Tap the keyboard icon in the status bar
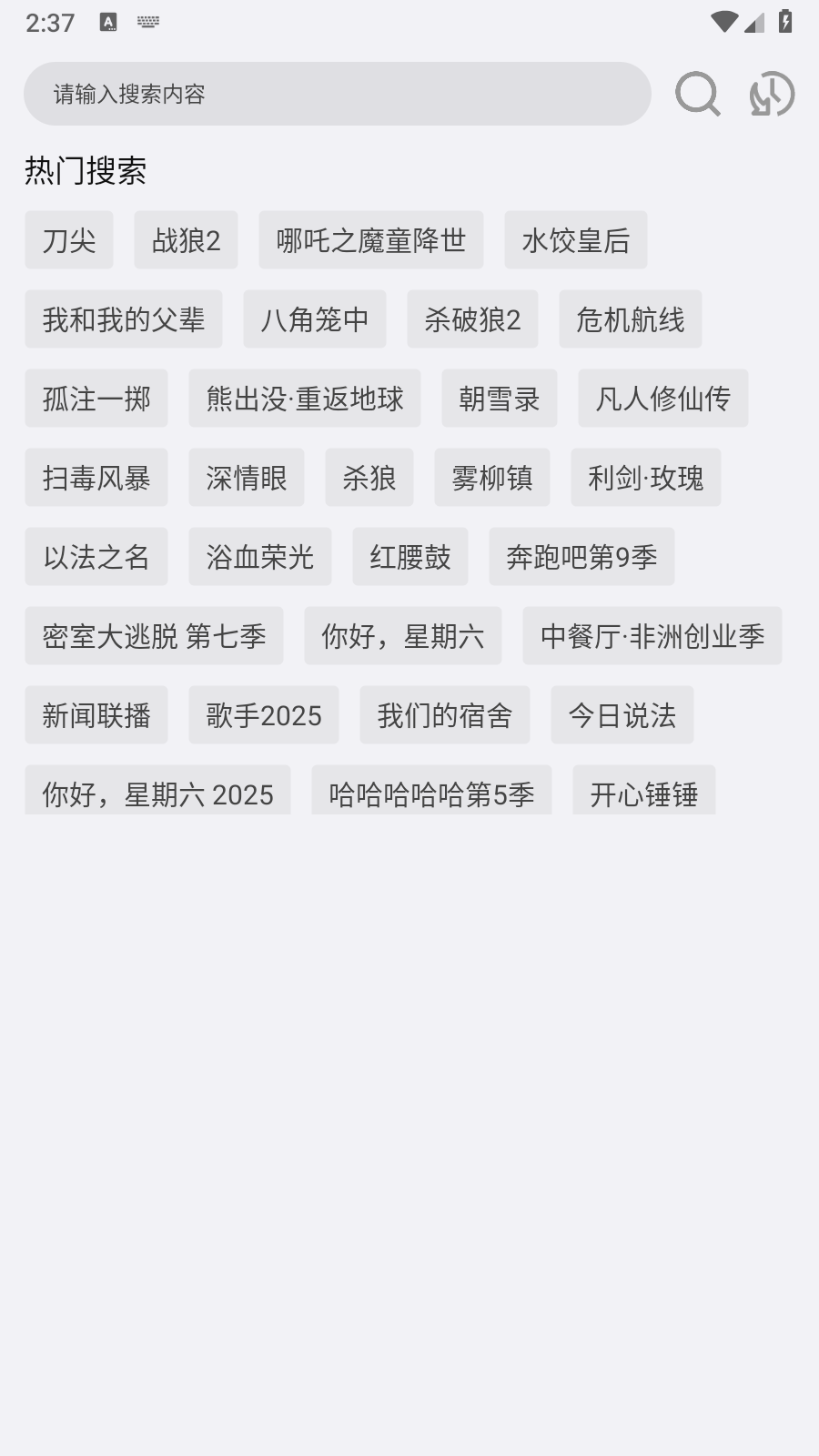 tap(146, 21)
